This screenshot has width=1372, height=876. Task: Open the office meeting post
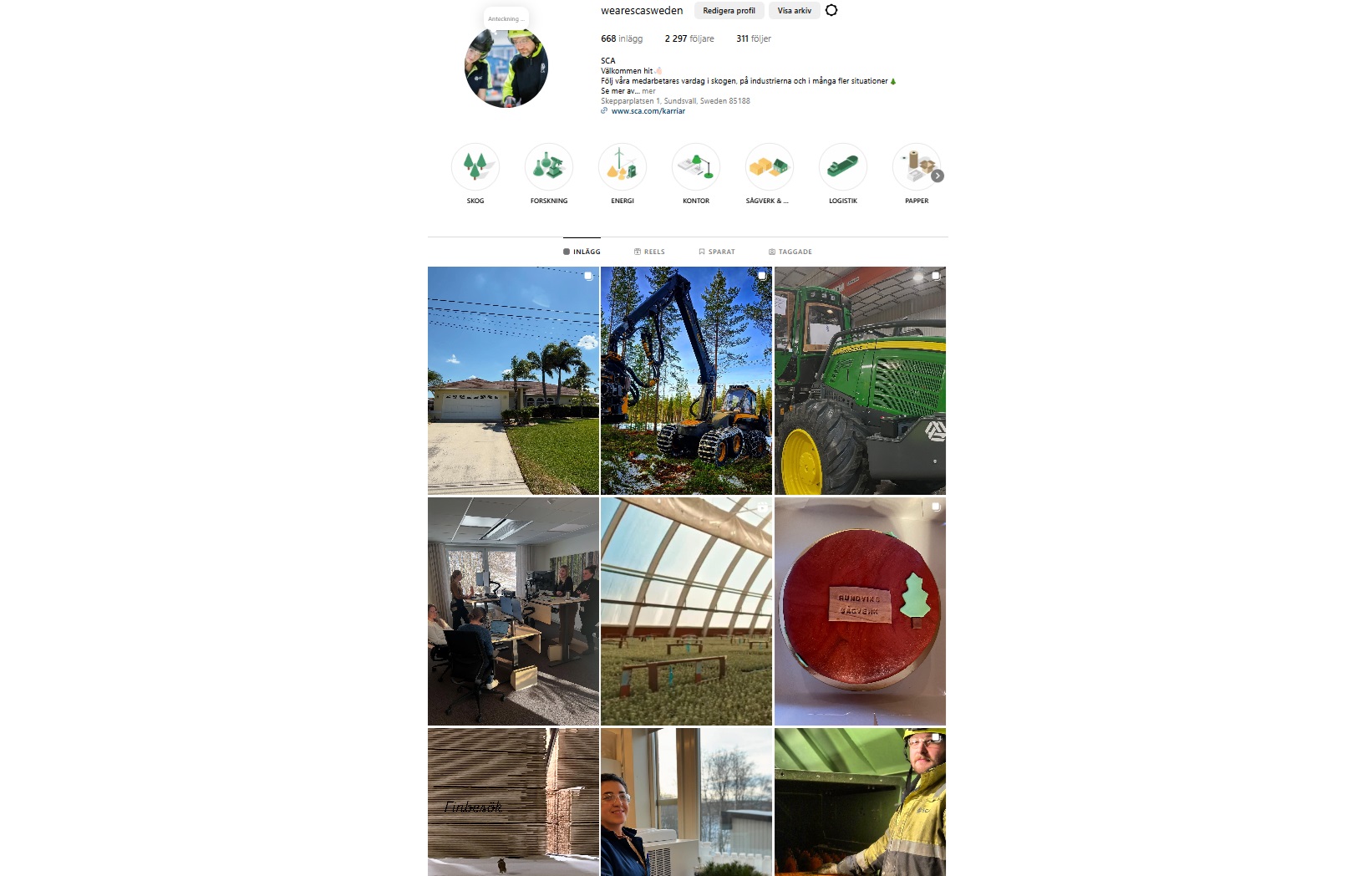coord(513,611)
